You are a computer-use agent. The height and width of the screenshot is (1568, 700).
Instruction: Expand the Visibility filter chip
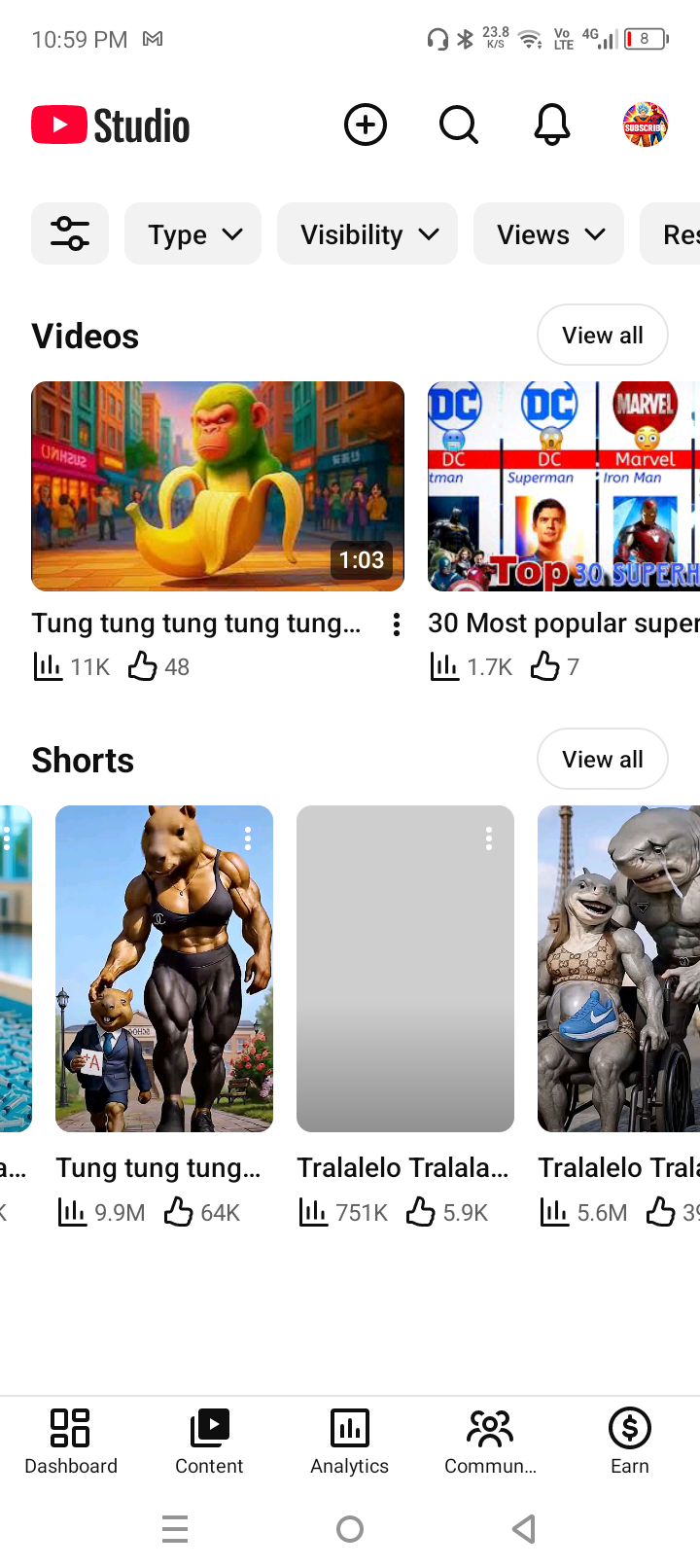367,233
